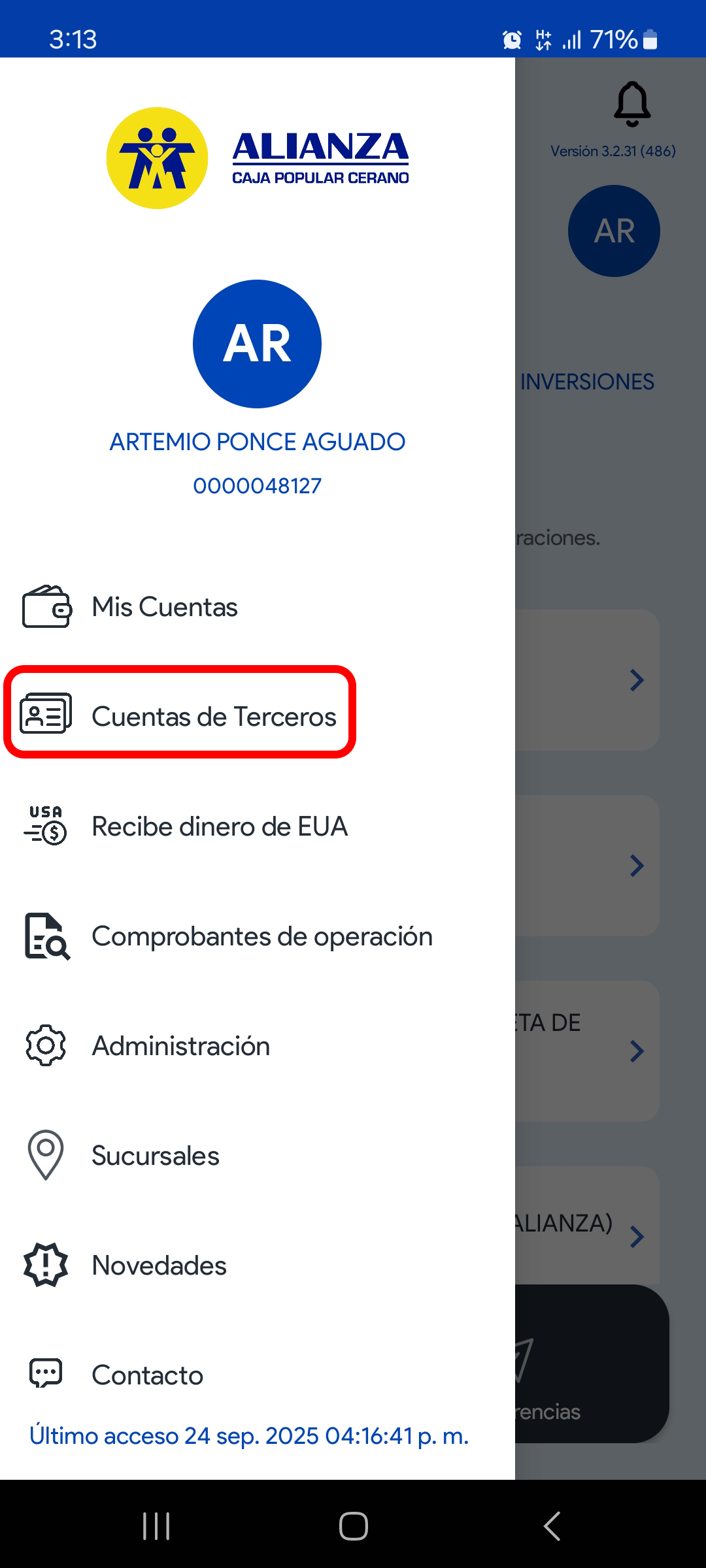706x1568 pixels.
Task: Select Cuentas de Terceros
Action: coord(213,716)
